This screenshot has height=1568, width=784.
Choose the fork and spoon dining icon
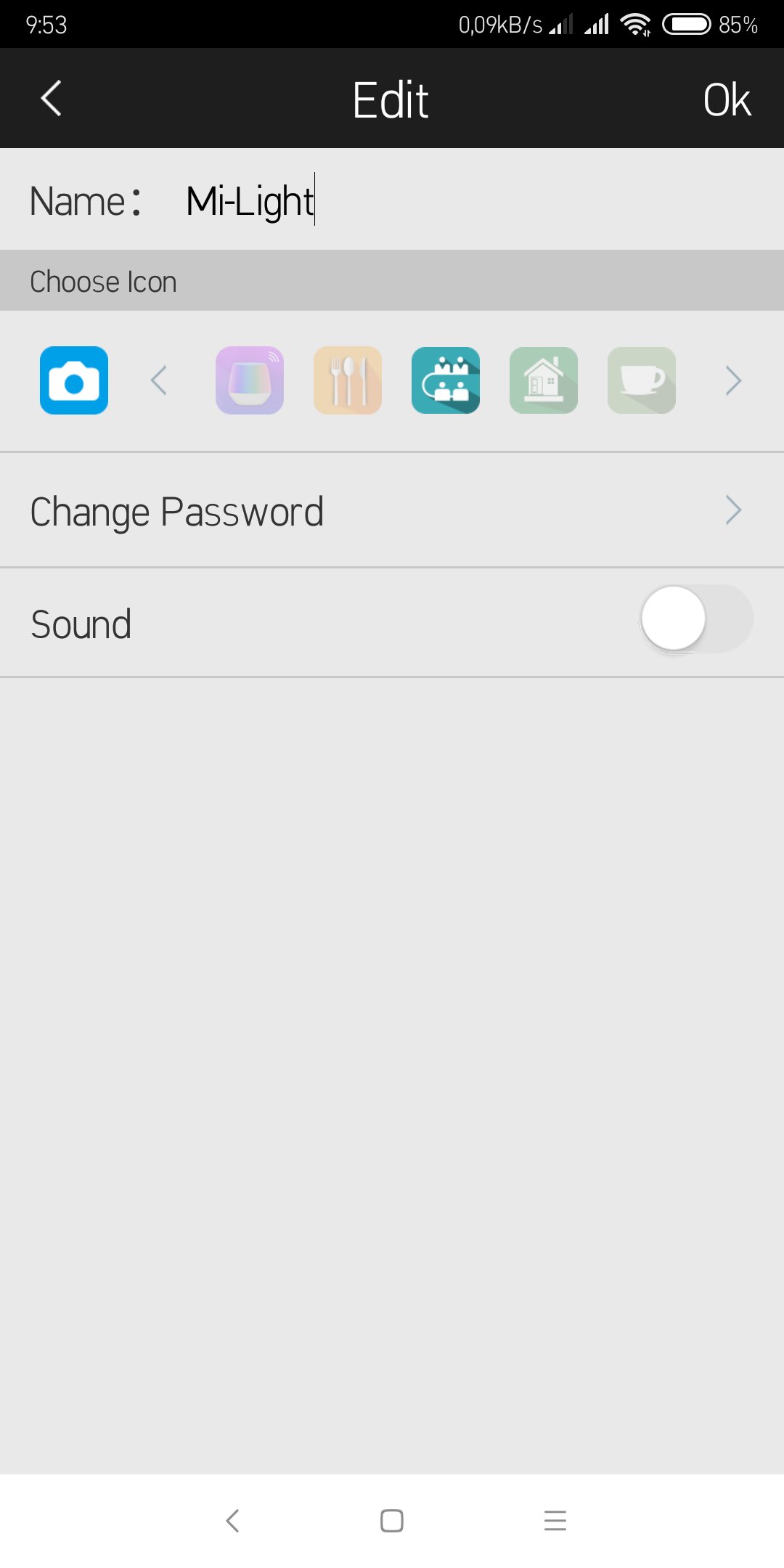[x=348, y=380]
